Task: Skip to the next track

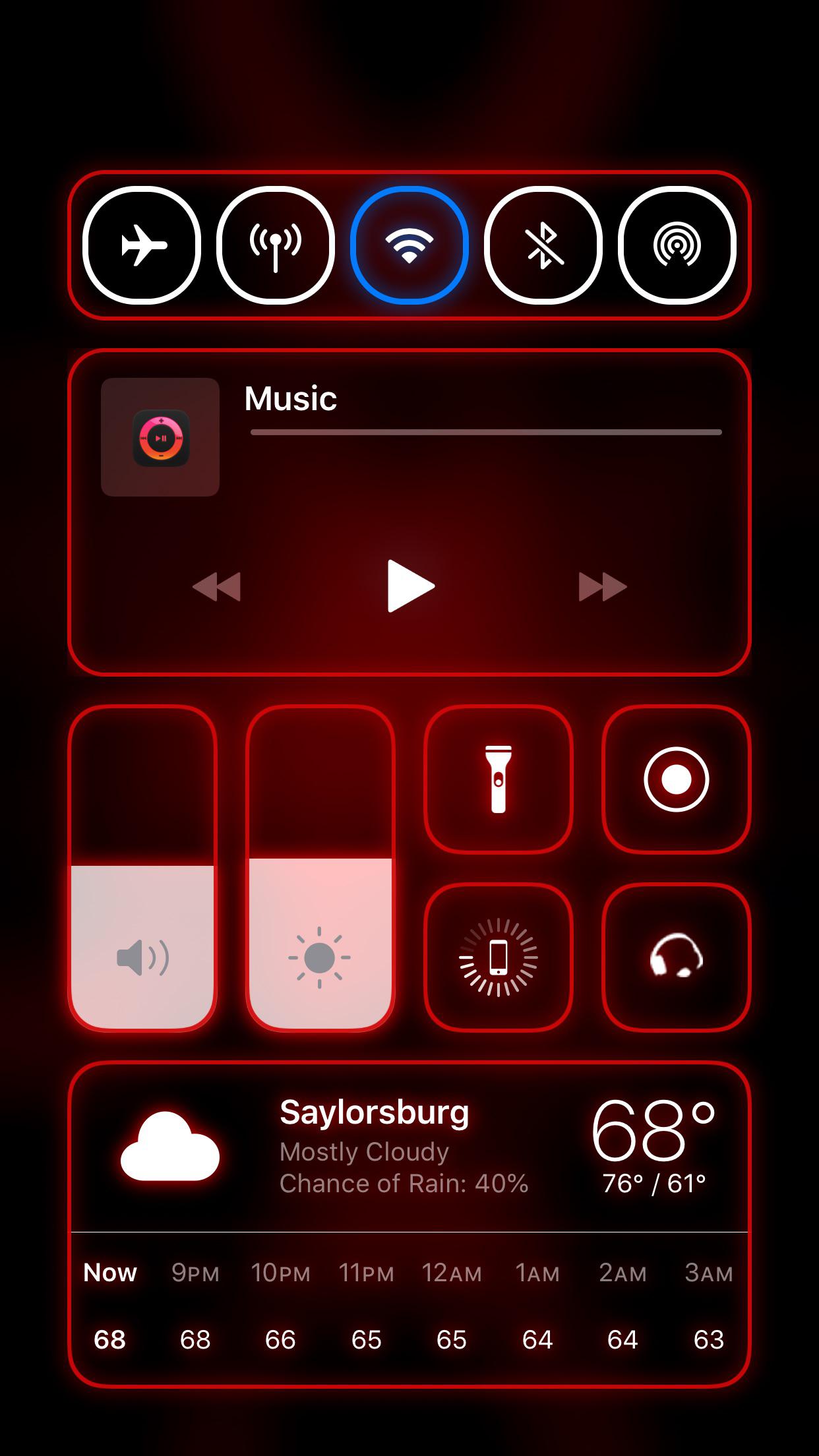Action: pos(602,586)
